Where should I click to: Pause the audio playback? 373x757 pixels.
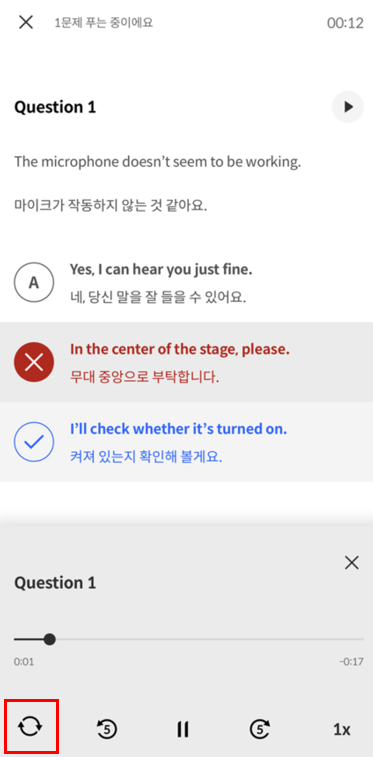click(182, 729)
